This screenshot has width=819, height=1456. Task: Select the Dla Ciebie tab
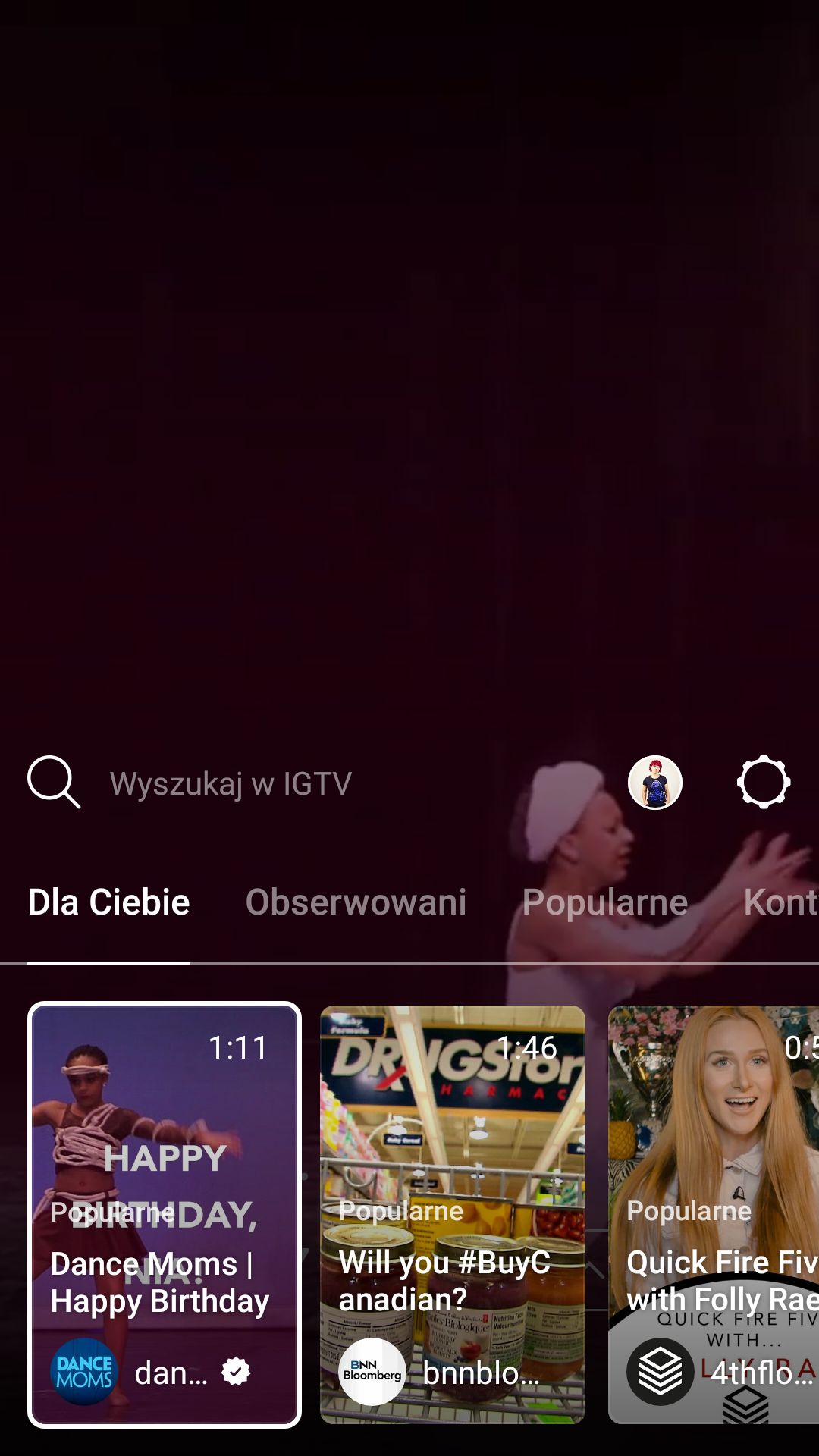pos(109,902)
